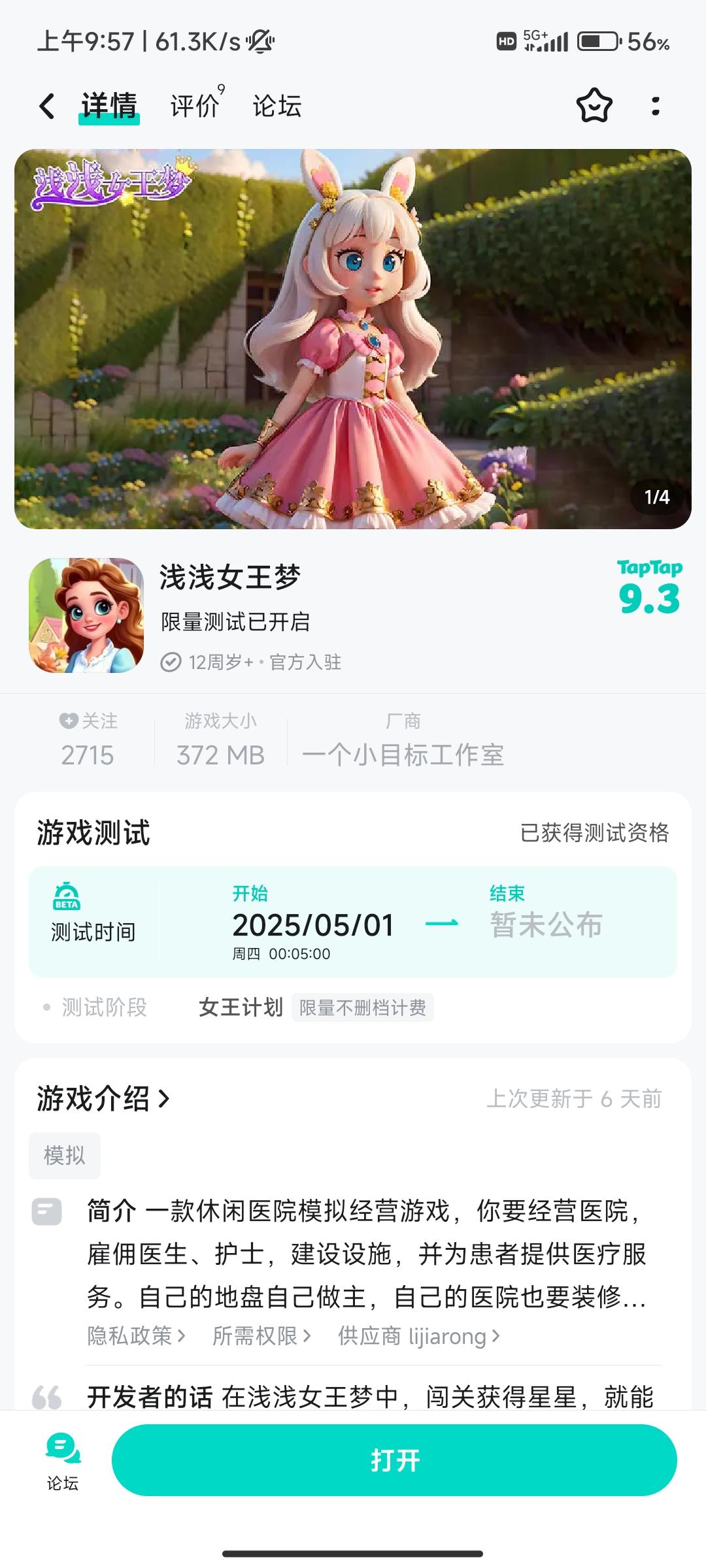This screenshot has height=1568, width=706.
Task: Go back using the top-left arrow
Action: pyautogui.click(x=47, y=106)
